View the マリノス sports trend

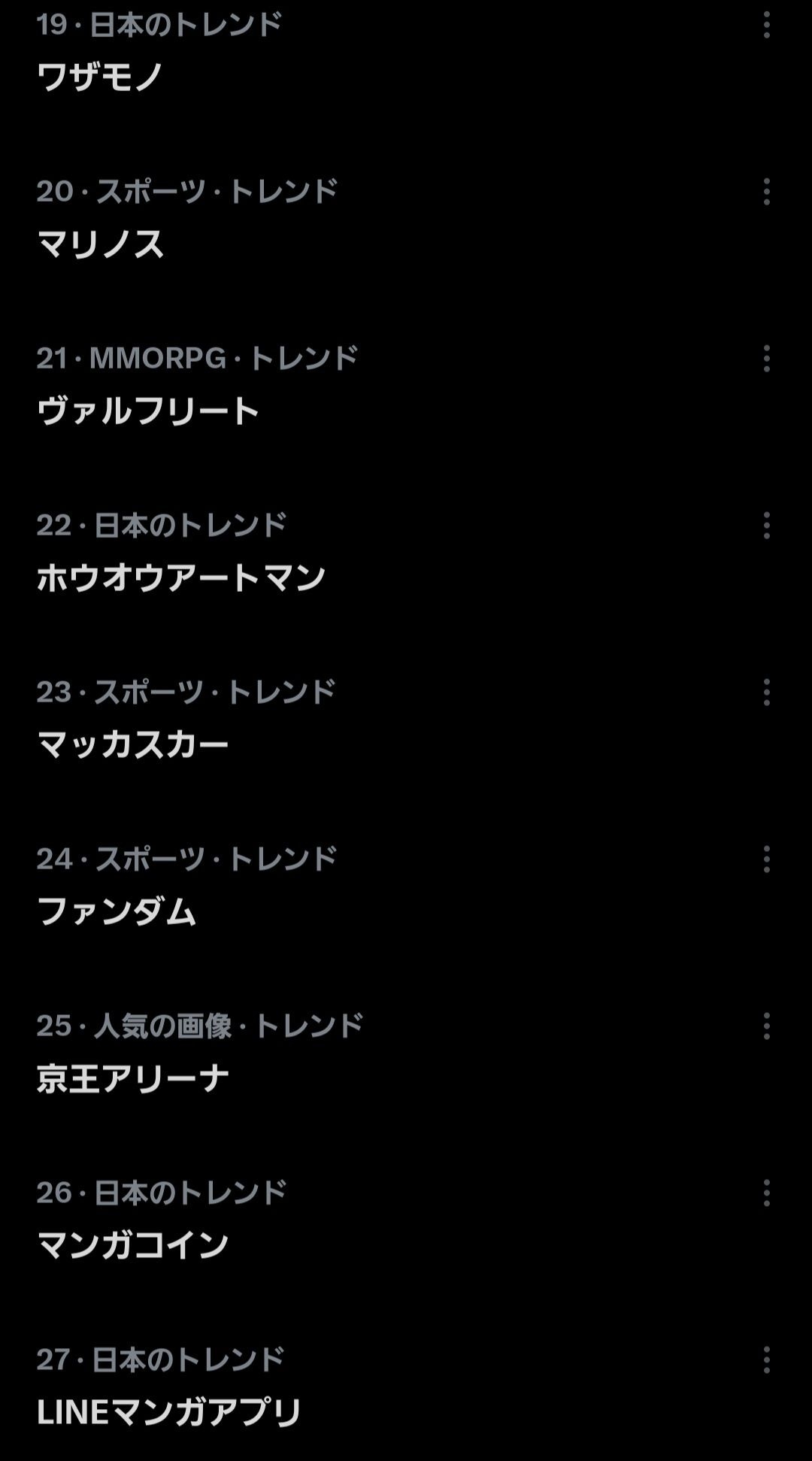(101, 244)
